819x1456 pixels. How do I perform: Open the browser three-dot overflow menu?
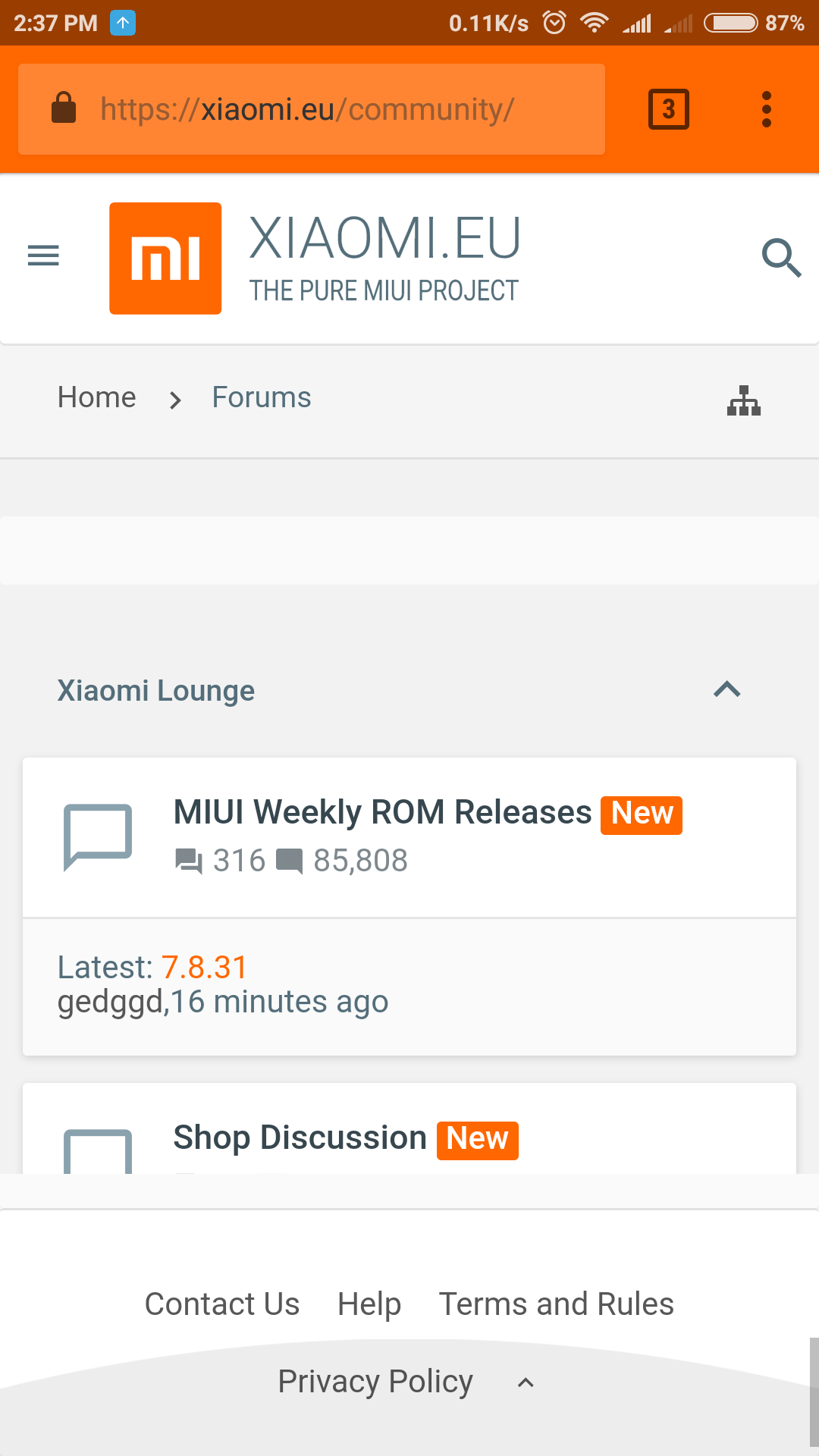pyautogui.click(x=767, y=109)
